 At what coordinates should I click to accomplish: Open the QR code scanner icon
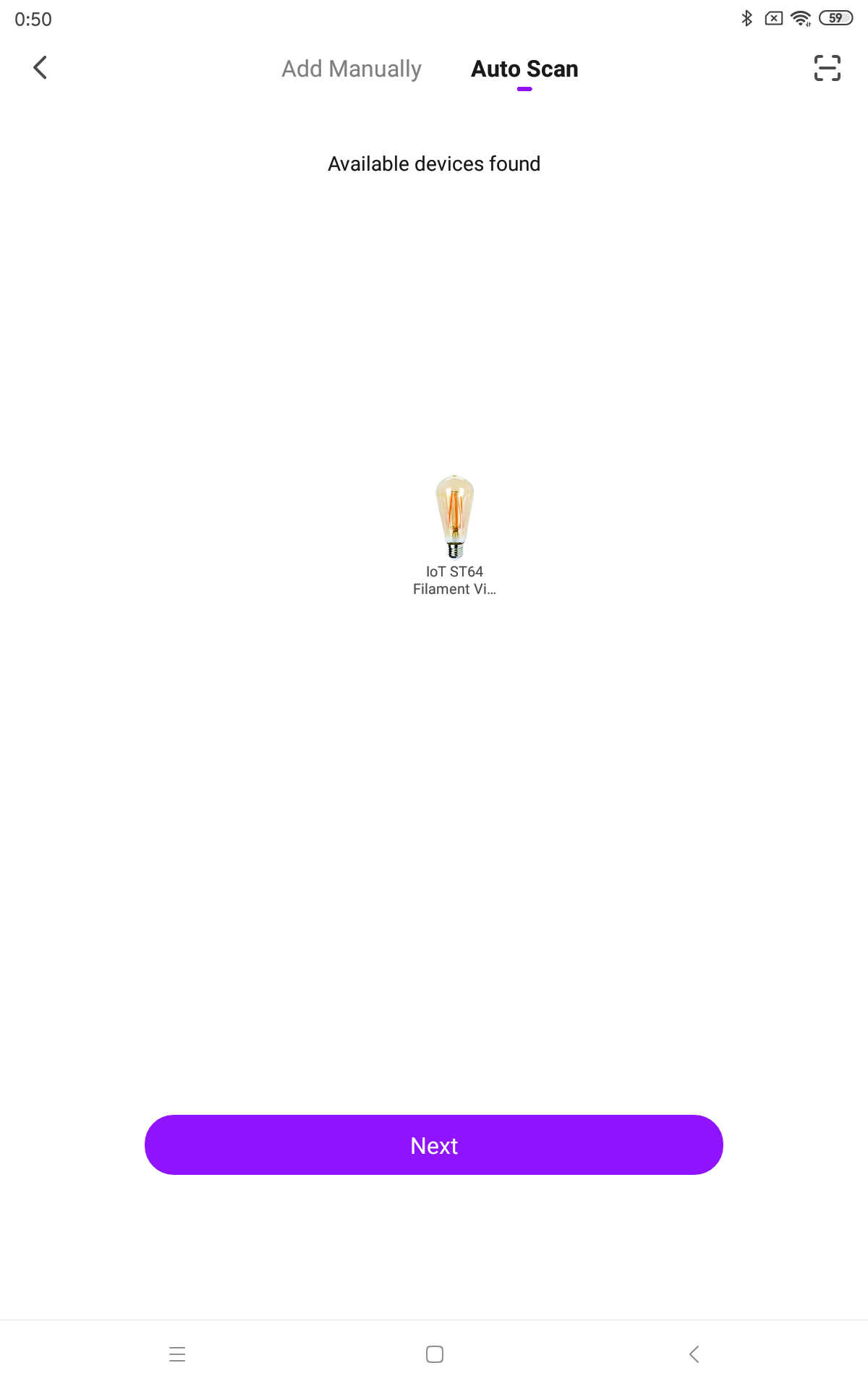point(827,68)
